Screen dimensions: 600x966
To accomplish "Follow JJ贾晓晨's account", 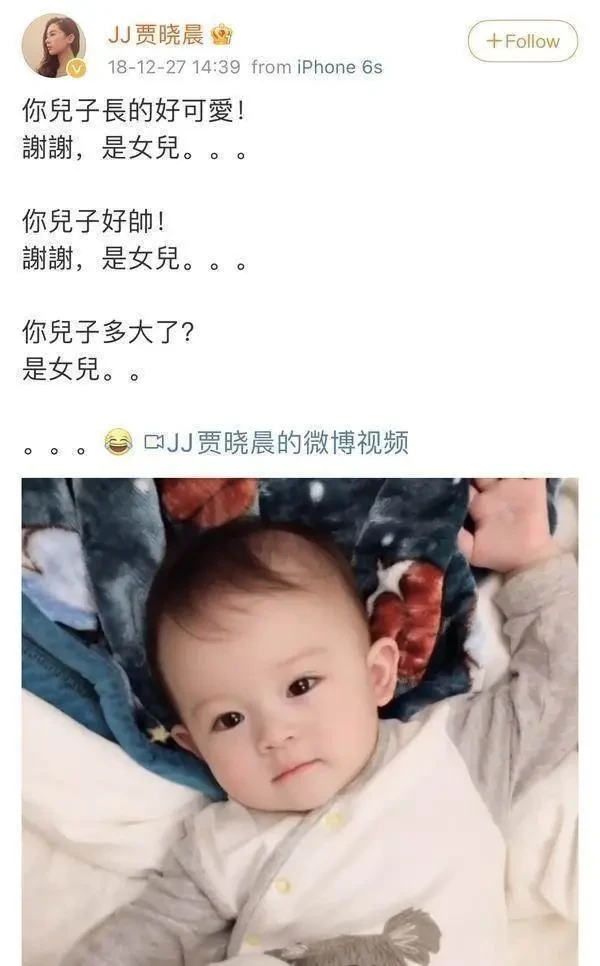I will [x=522, y=41].
